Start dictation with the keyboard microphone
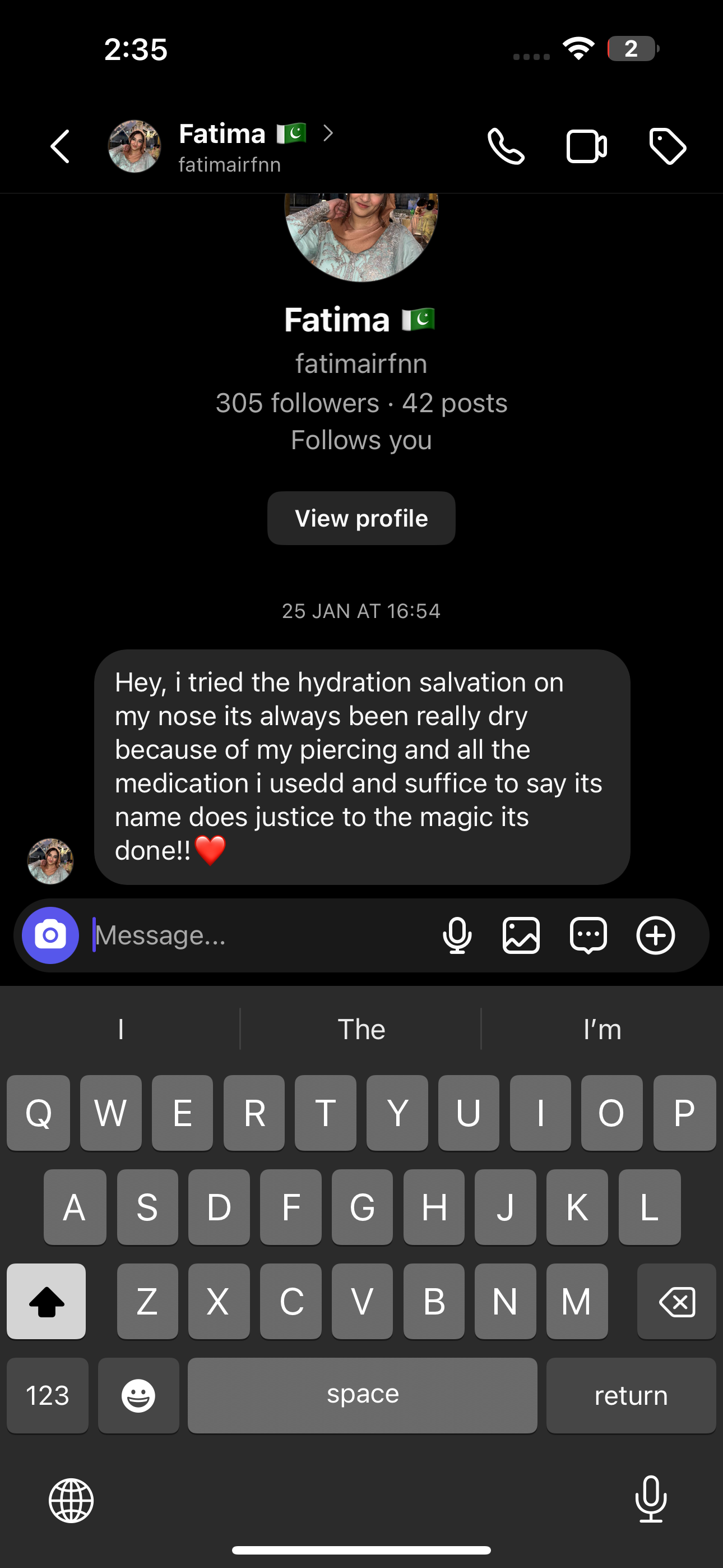Image resolution: width=723 pixels, height=1568 pixels. pos(651,1499)
